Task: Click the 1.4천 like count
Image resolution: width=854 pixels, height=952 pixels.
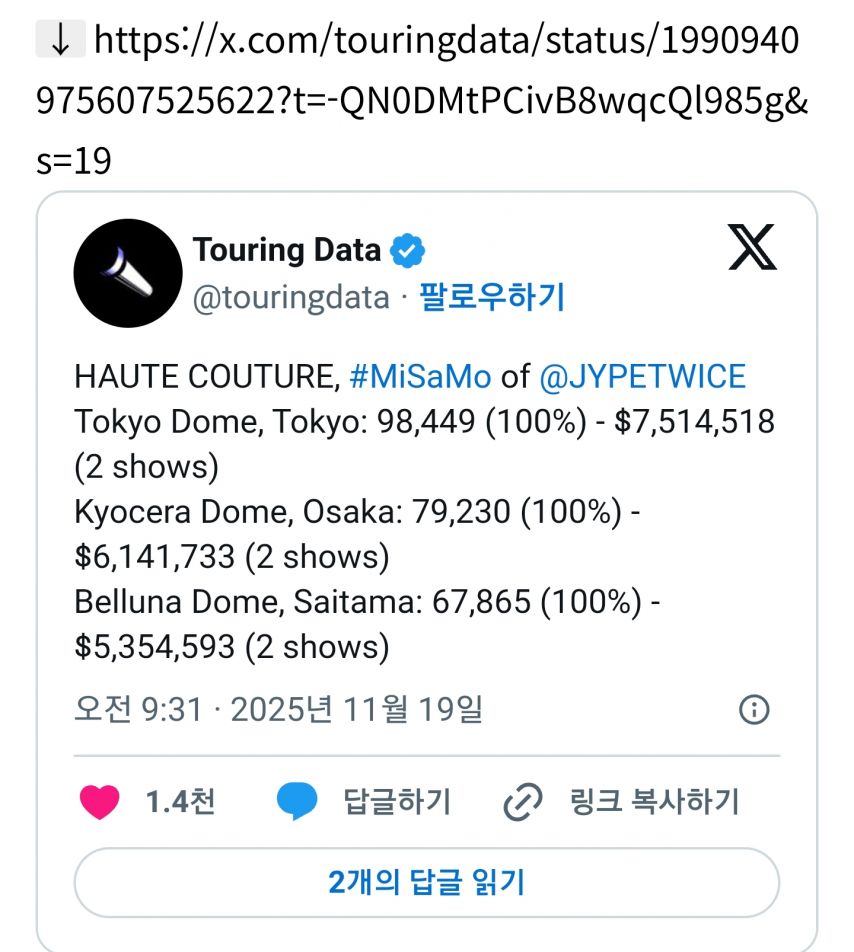Action: (x=182, y=801)
